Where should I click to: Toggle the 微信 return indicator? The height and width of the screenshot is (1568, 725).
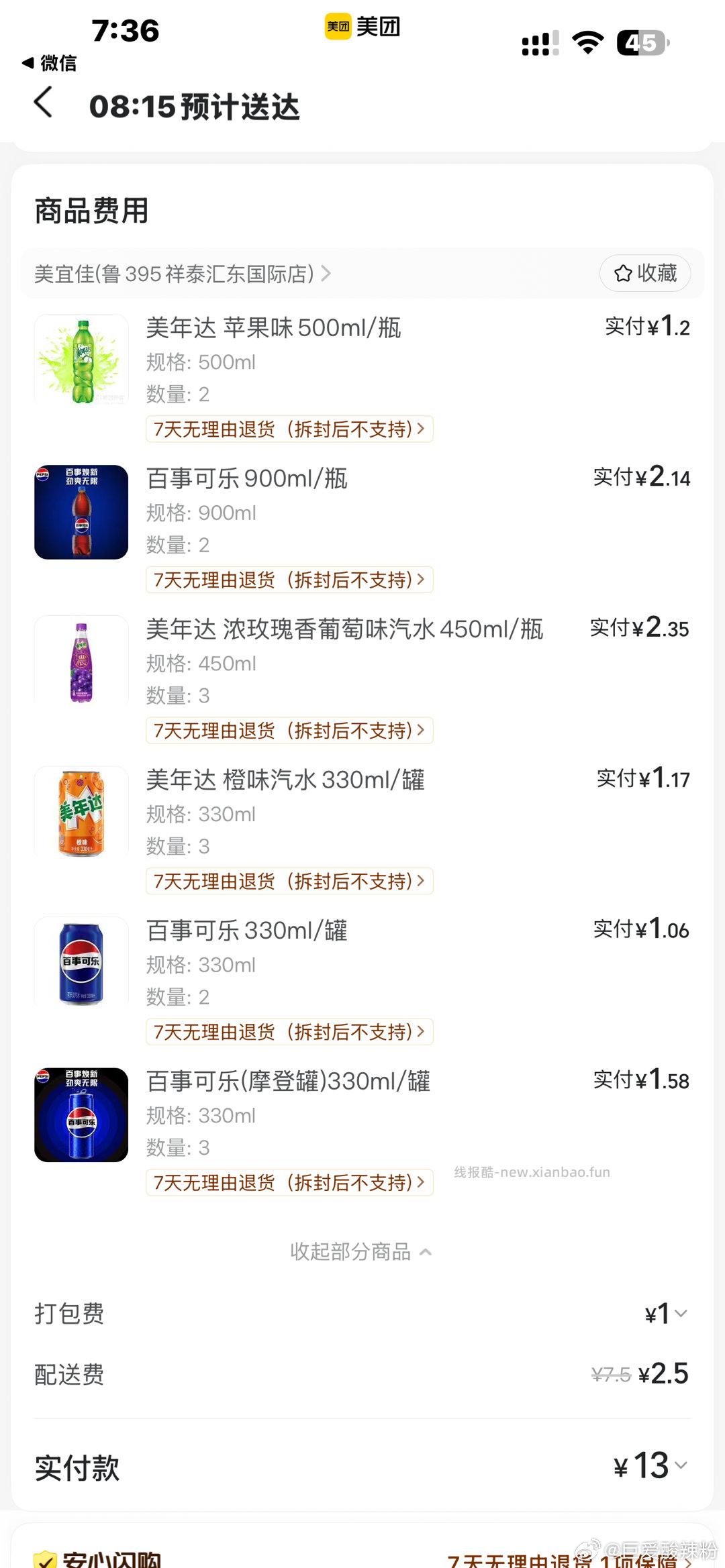[x=50, y=63]
